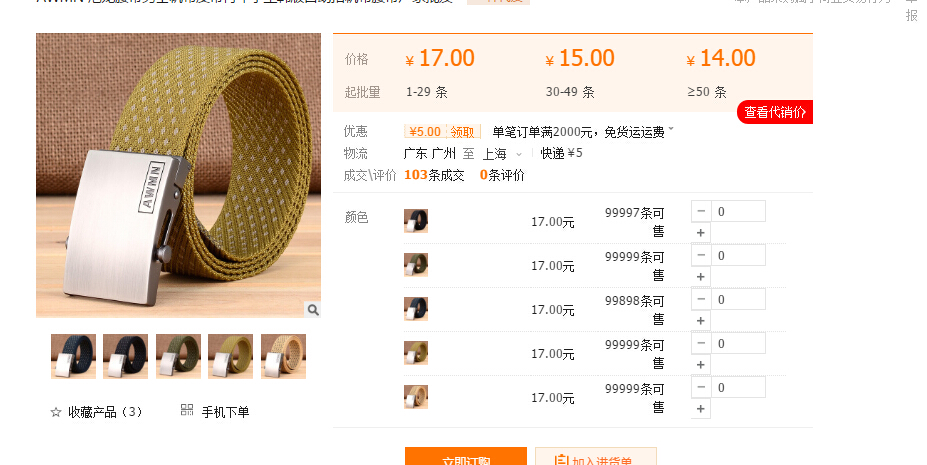Add product to favorites via 收藏产品

[97, 411]
